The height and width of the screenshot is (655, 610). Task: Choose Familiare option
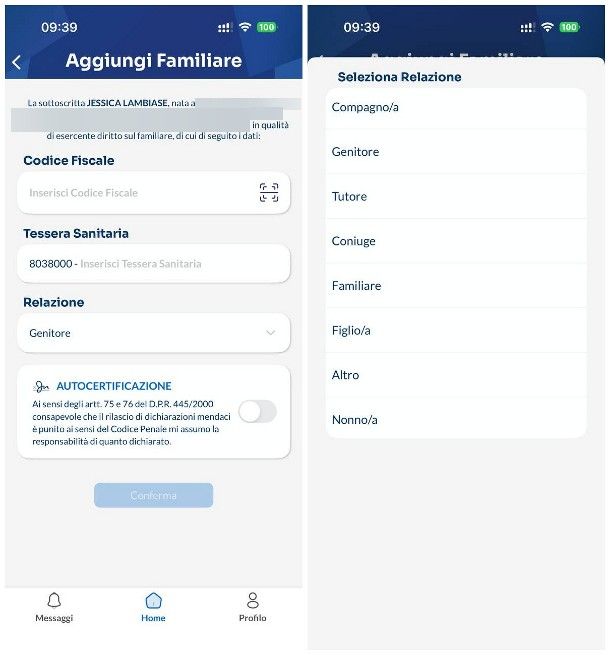(456, 286)
